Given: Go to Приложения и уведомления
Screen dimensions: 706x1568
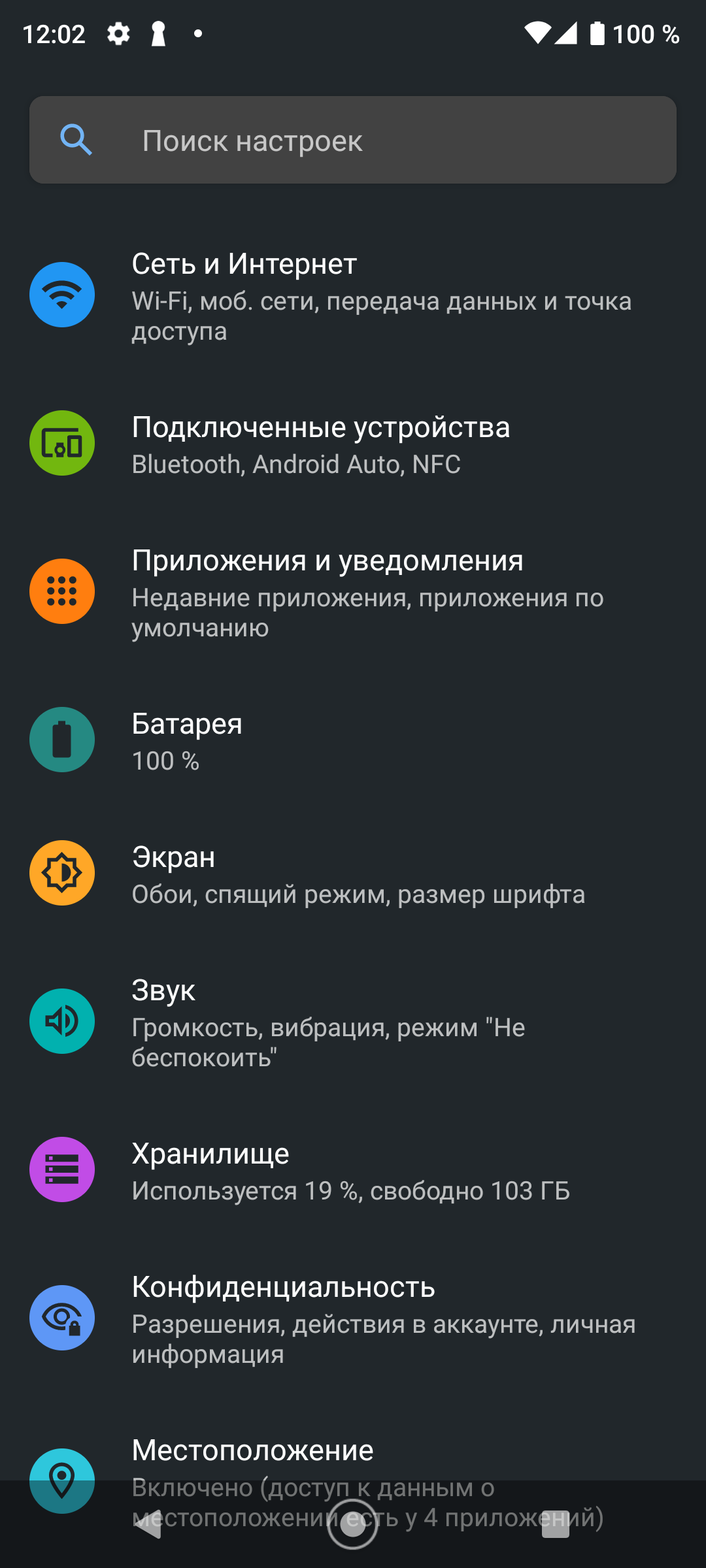Looking at the screenshot, I should click(x=353, y=592).
